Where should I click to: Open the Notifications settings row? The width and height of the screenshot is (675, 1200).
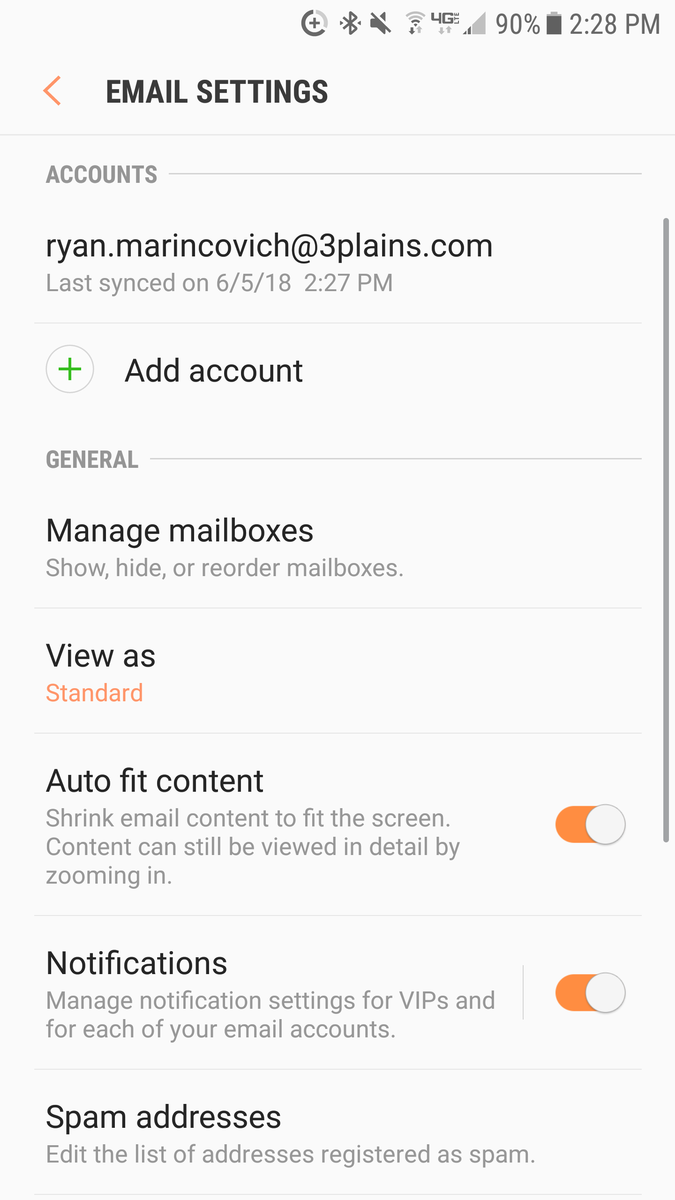[278, 993]
